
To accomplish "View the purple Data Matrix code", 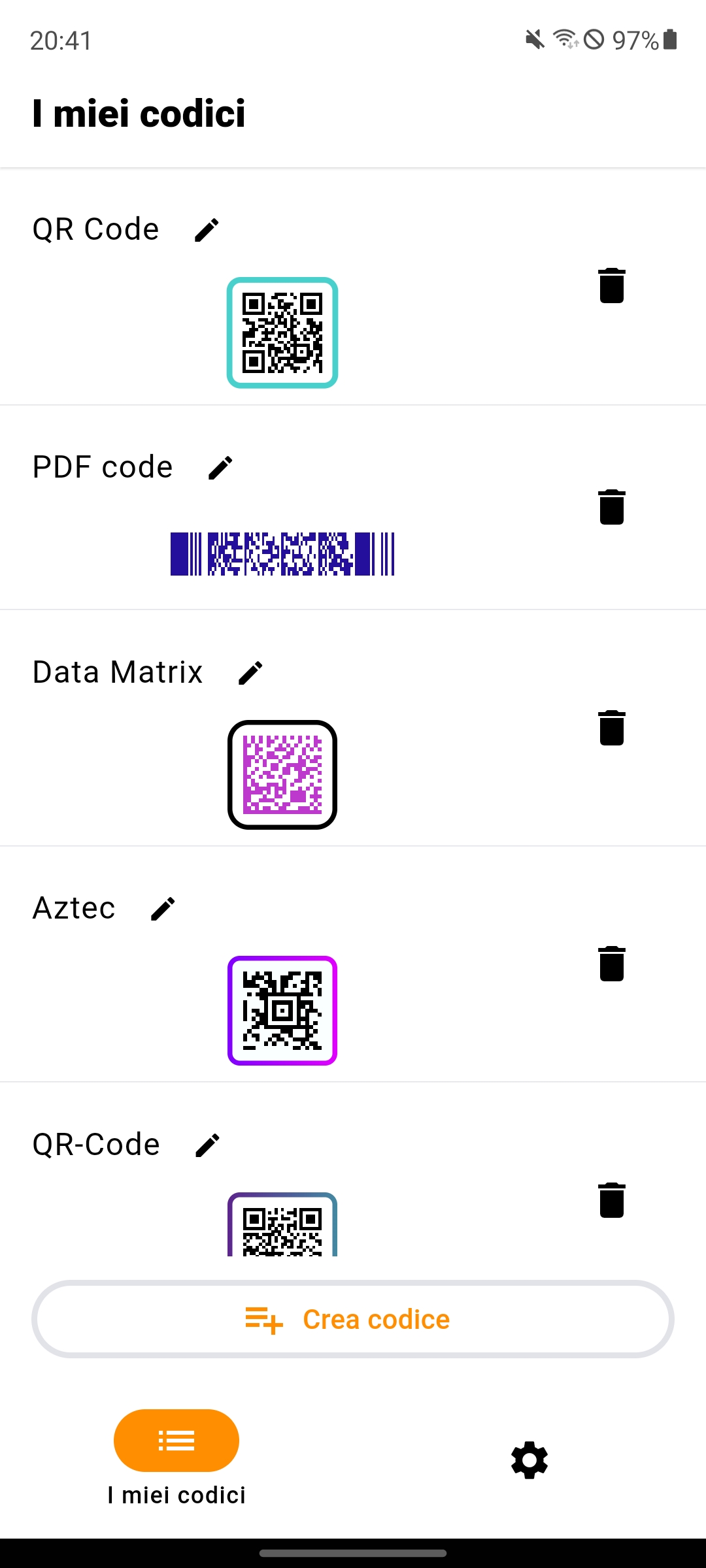I will point(282,775).
